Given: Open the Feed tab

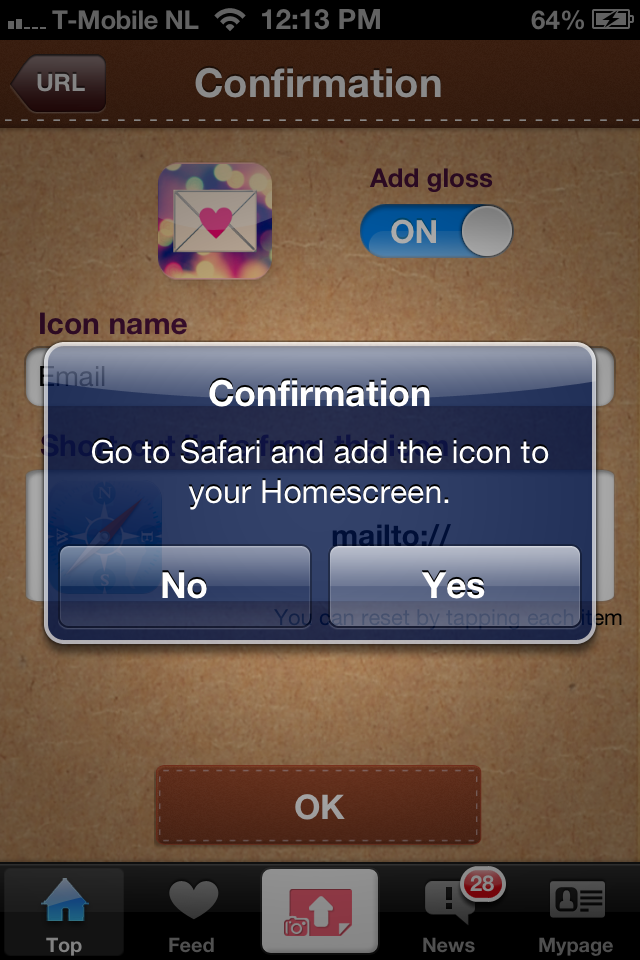Looking at the screenshot, I should 192,912.
